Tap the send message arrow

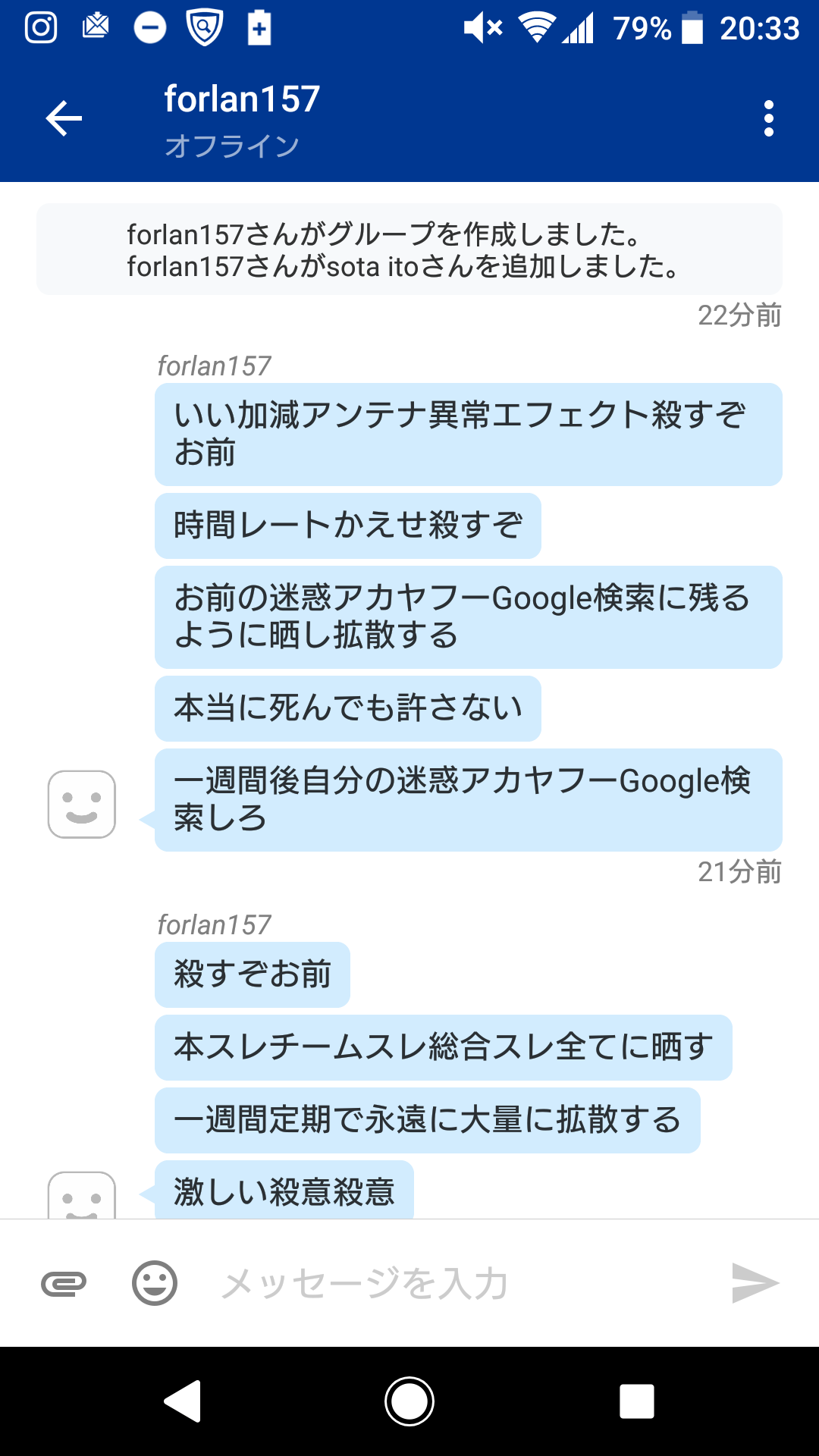click(755, 1283)
